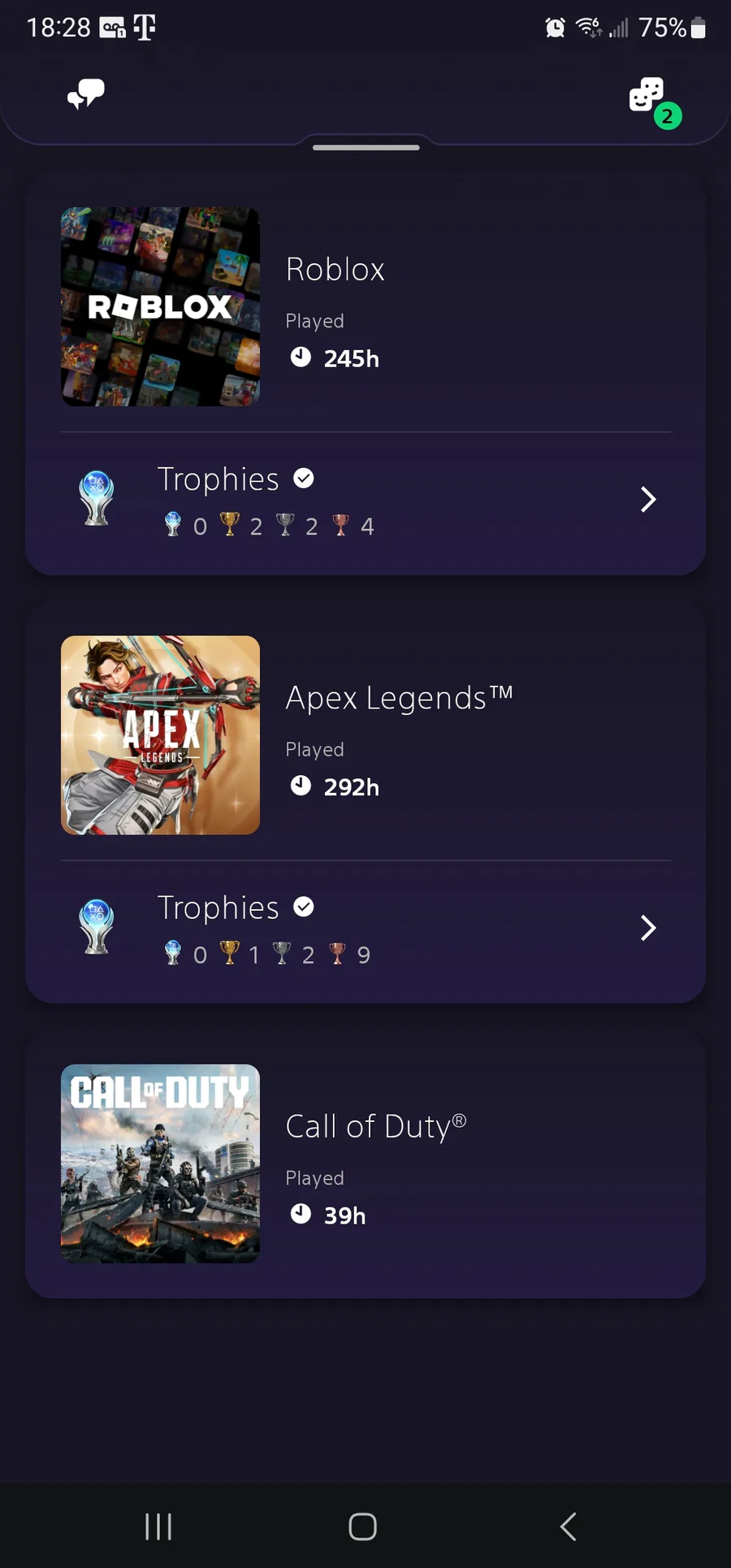
Task: Open the game base icon with badge 2
Action: [x=654, y=102]
